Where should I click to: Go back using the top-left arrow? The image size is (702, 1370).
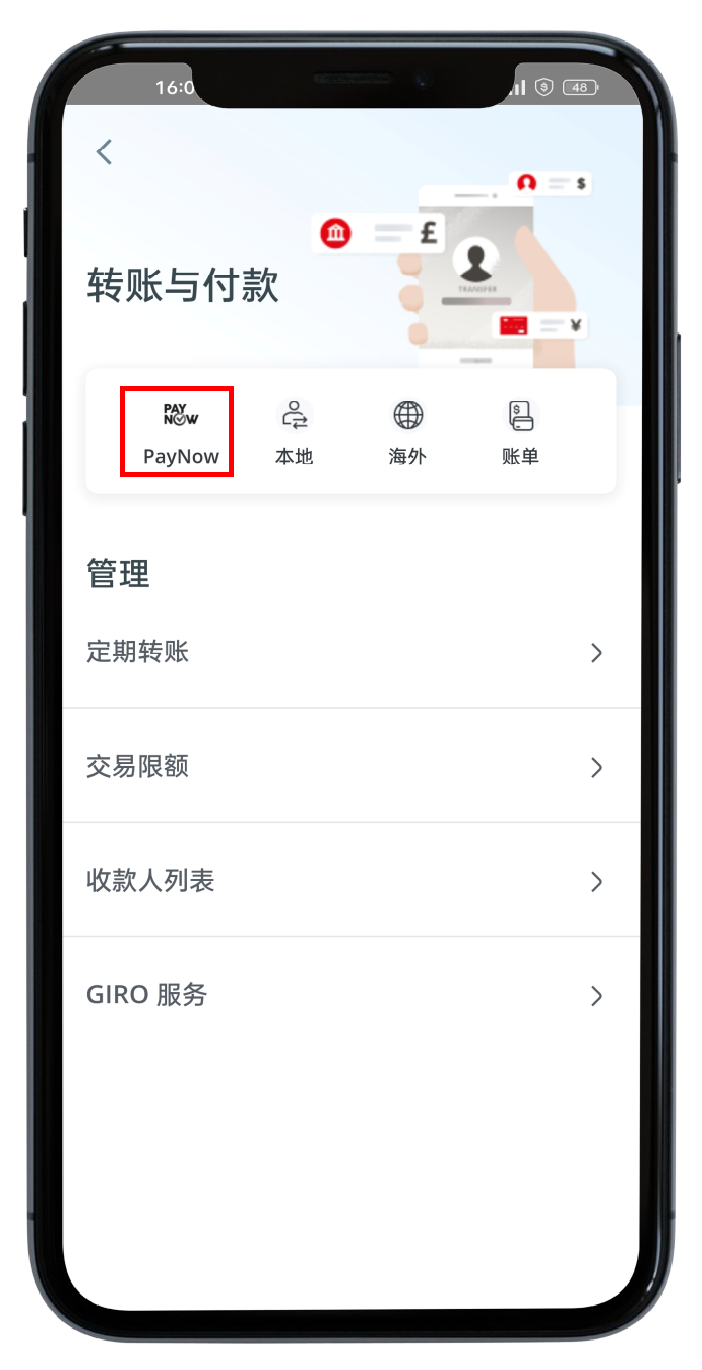[x=104, y=152]
